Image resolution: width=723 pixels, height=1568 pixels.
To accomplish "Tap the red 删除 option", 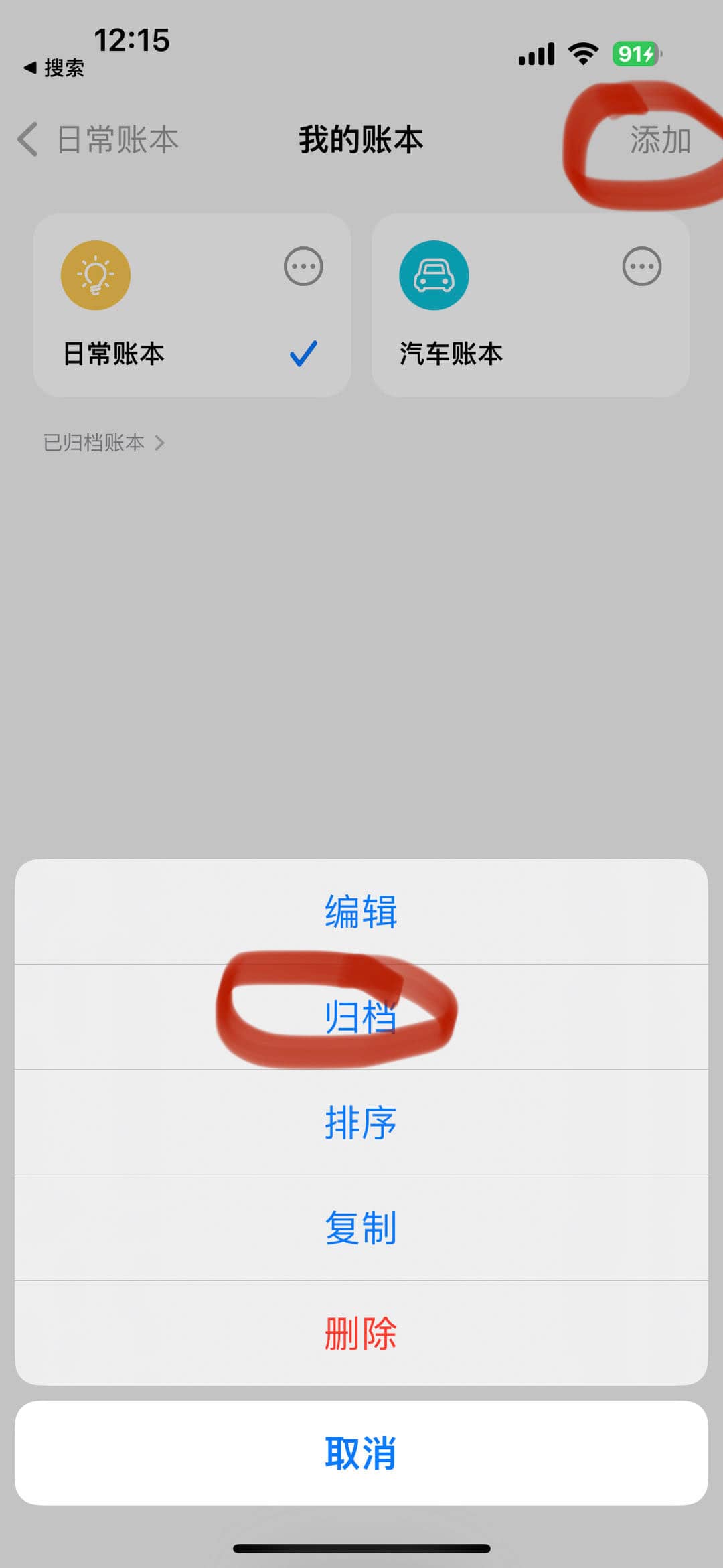I will 361,1333.
